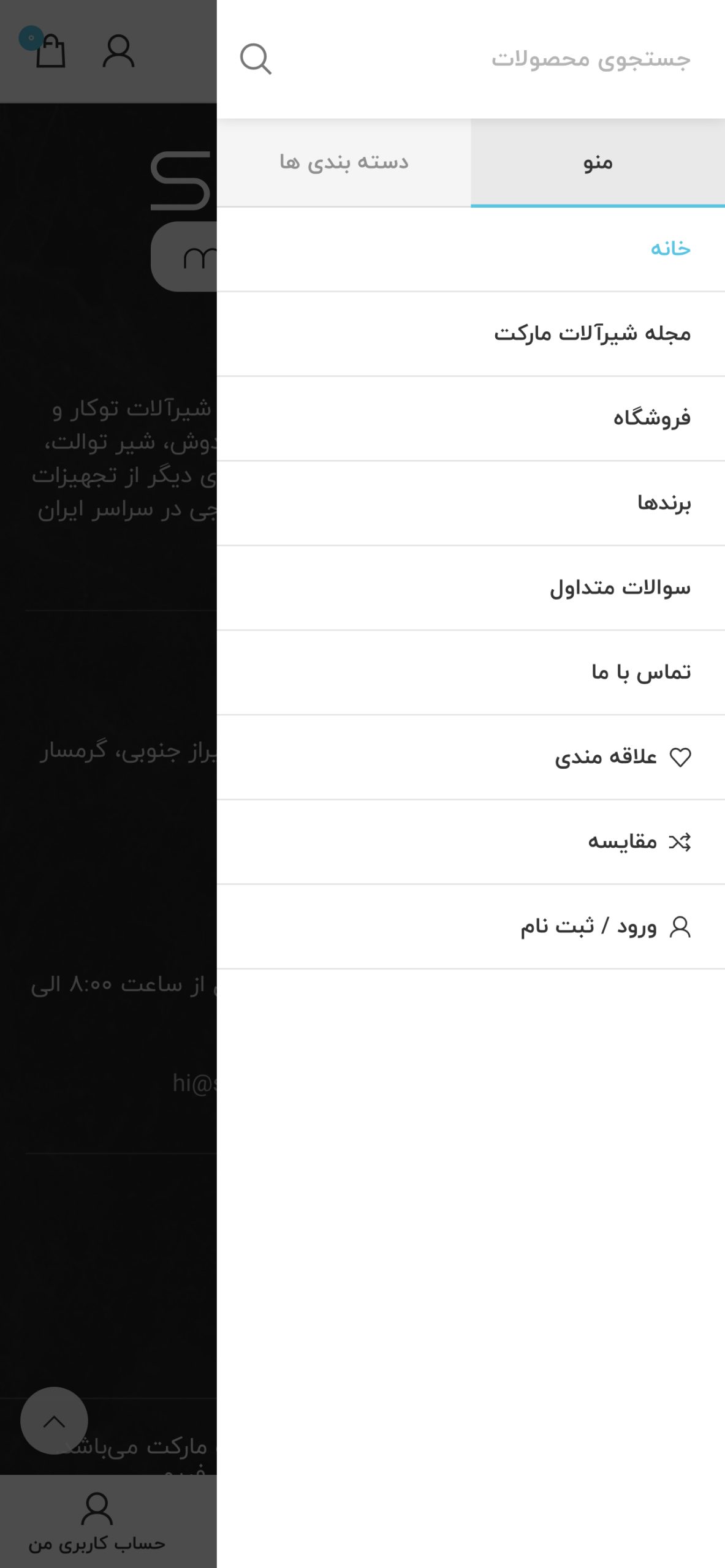Tap the account profile icon in header
725x1568 pixels.
click(x=118, y=51)
